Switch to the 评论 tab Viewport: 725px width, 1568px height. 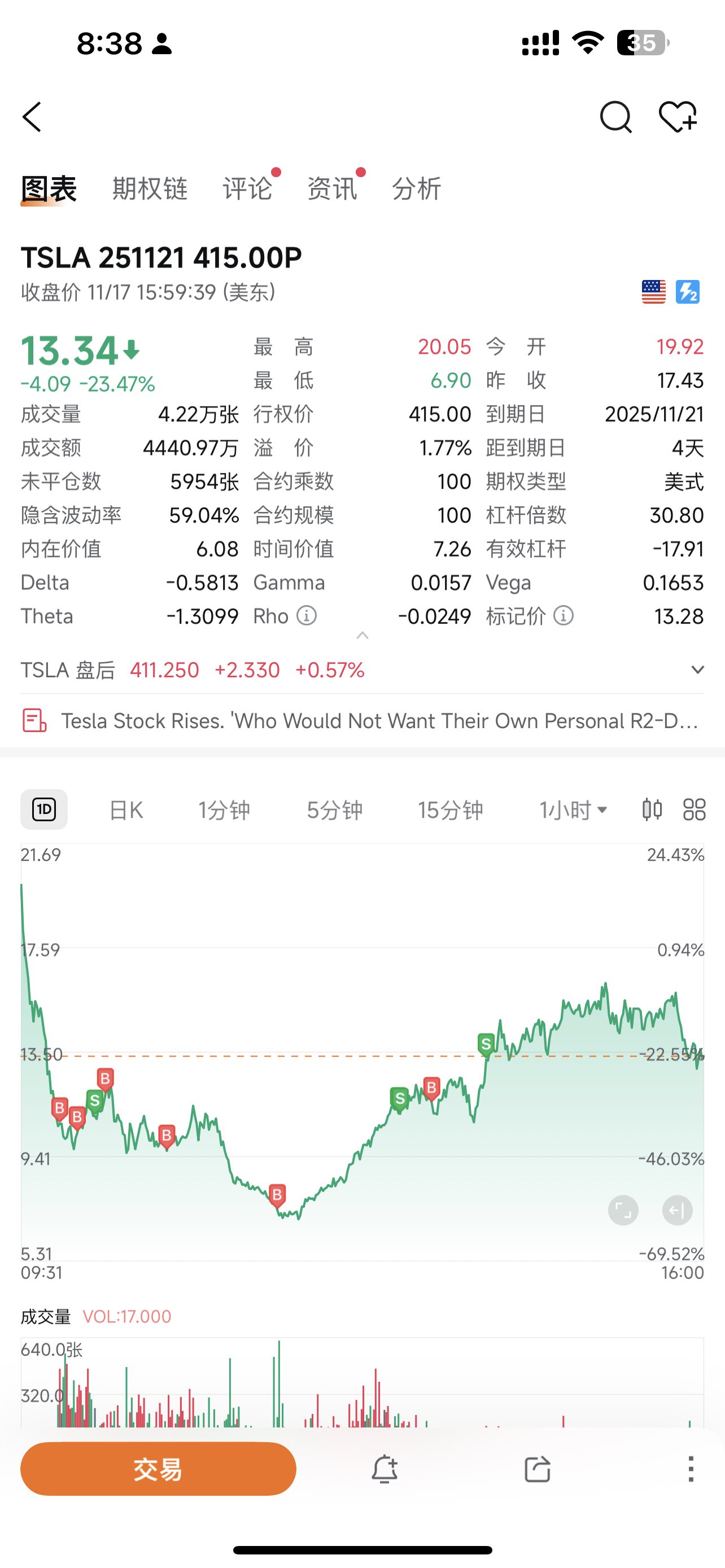[x=247, y=189]
